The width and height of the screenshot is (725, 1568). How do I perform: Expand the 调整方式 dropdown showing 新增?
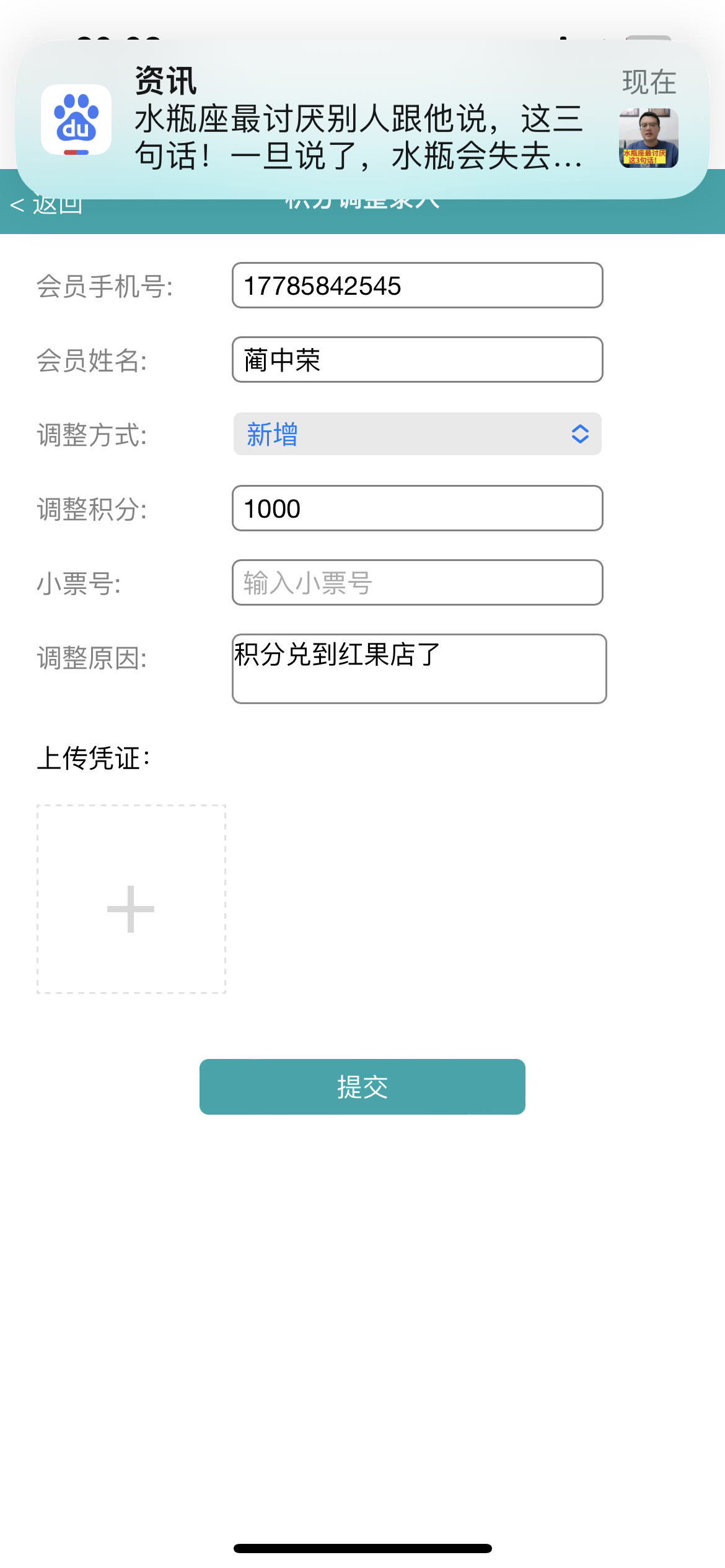[x=417, y=434]
